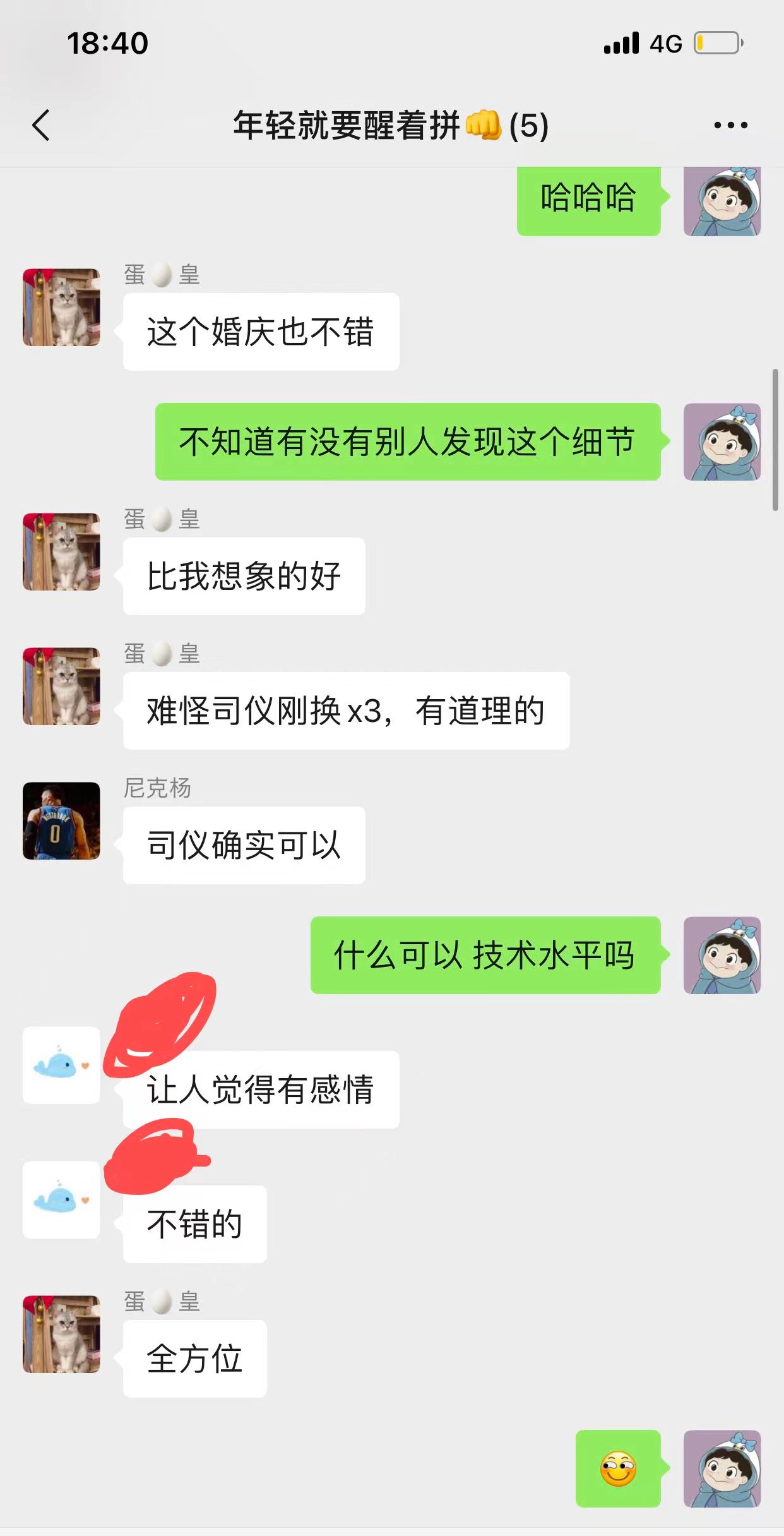The width and height of the screenshot is (784, 1536).
Task: Open whale avatar beside 让人觉得有感情
Action: (61, 1065)
